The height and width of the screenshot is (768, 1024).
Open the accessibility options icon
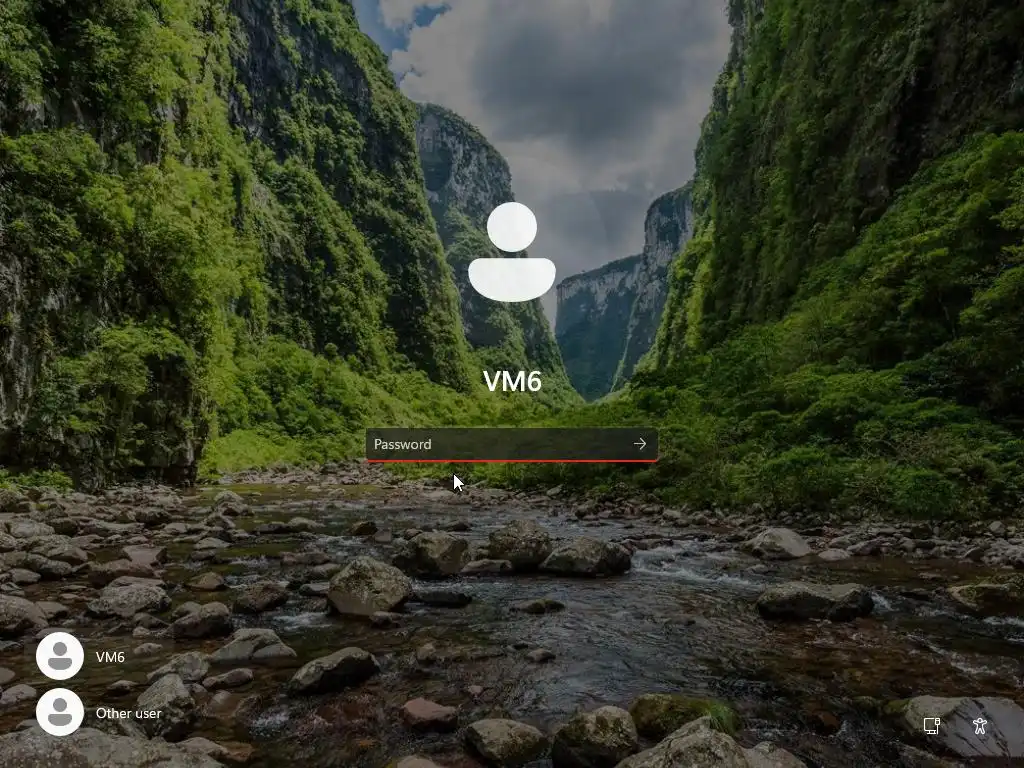979,726
